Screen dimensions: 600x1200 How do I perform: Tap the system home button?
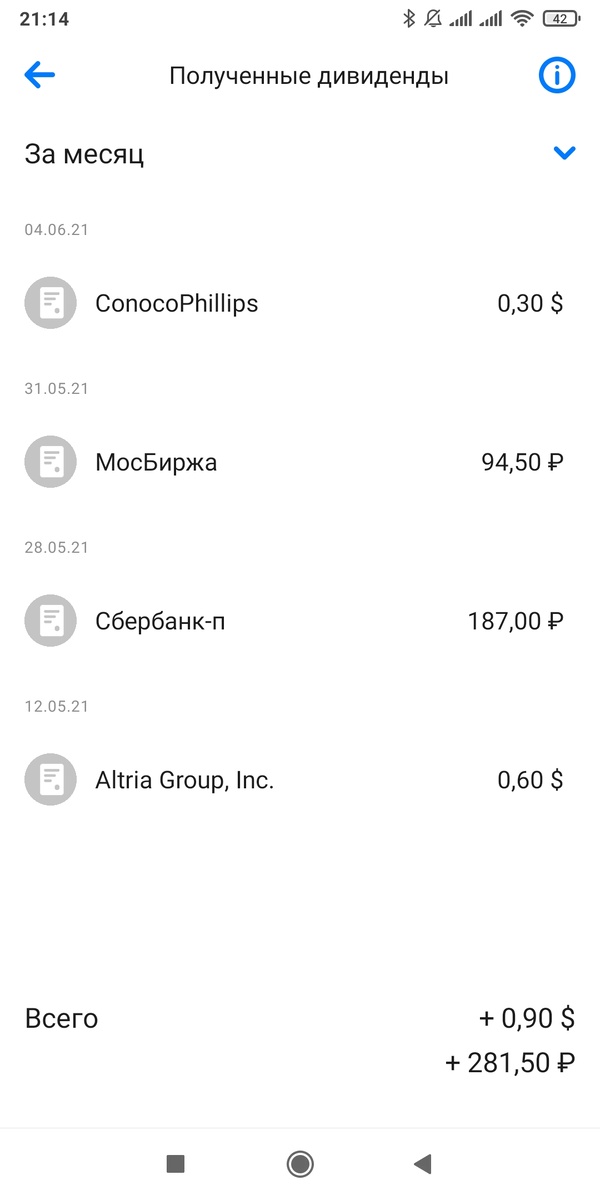299,1163
